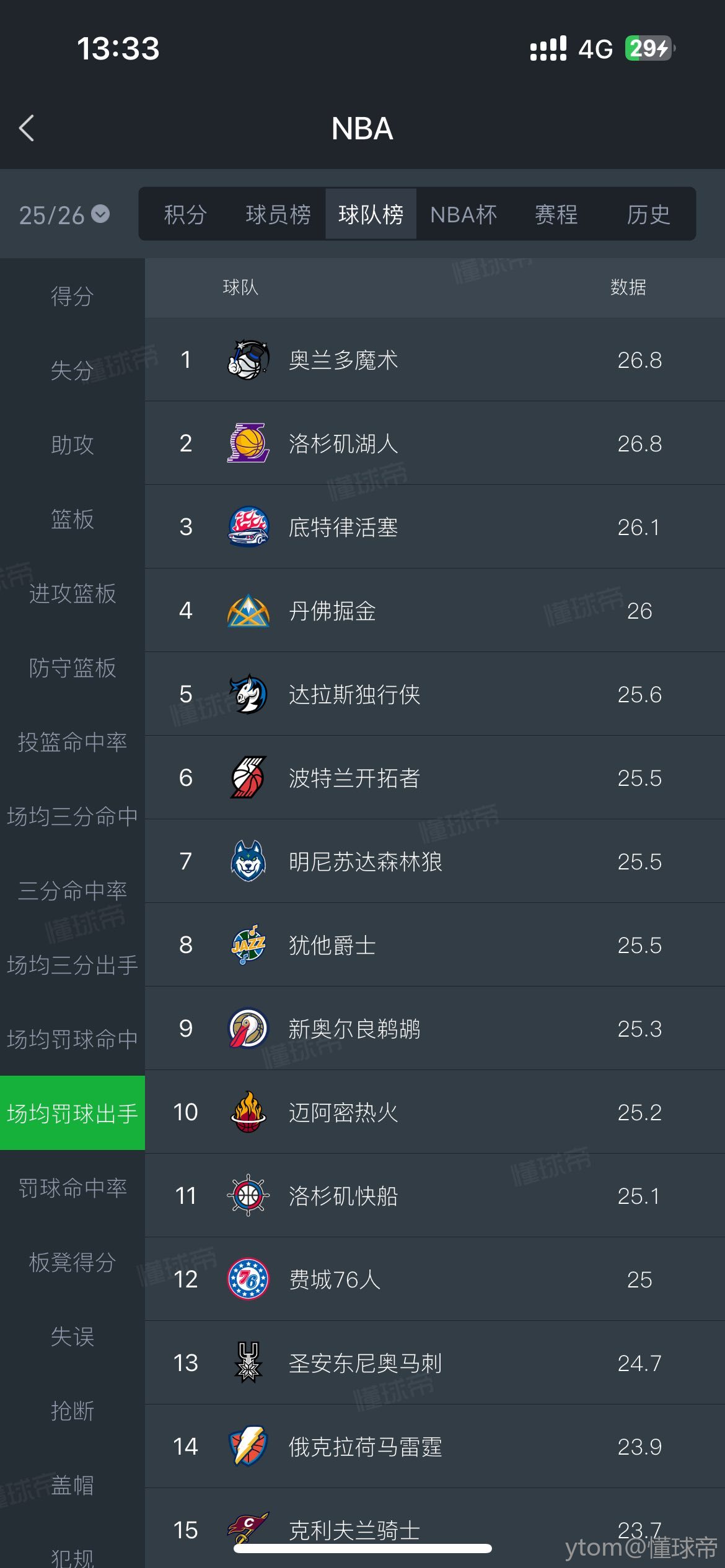Screen dimensions: 725x1568
Task: Open the 丹佛掘金 team row
Action: [435, 611]
